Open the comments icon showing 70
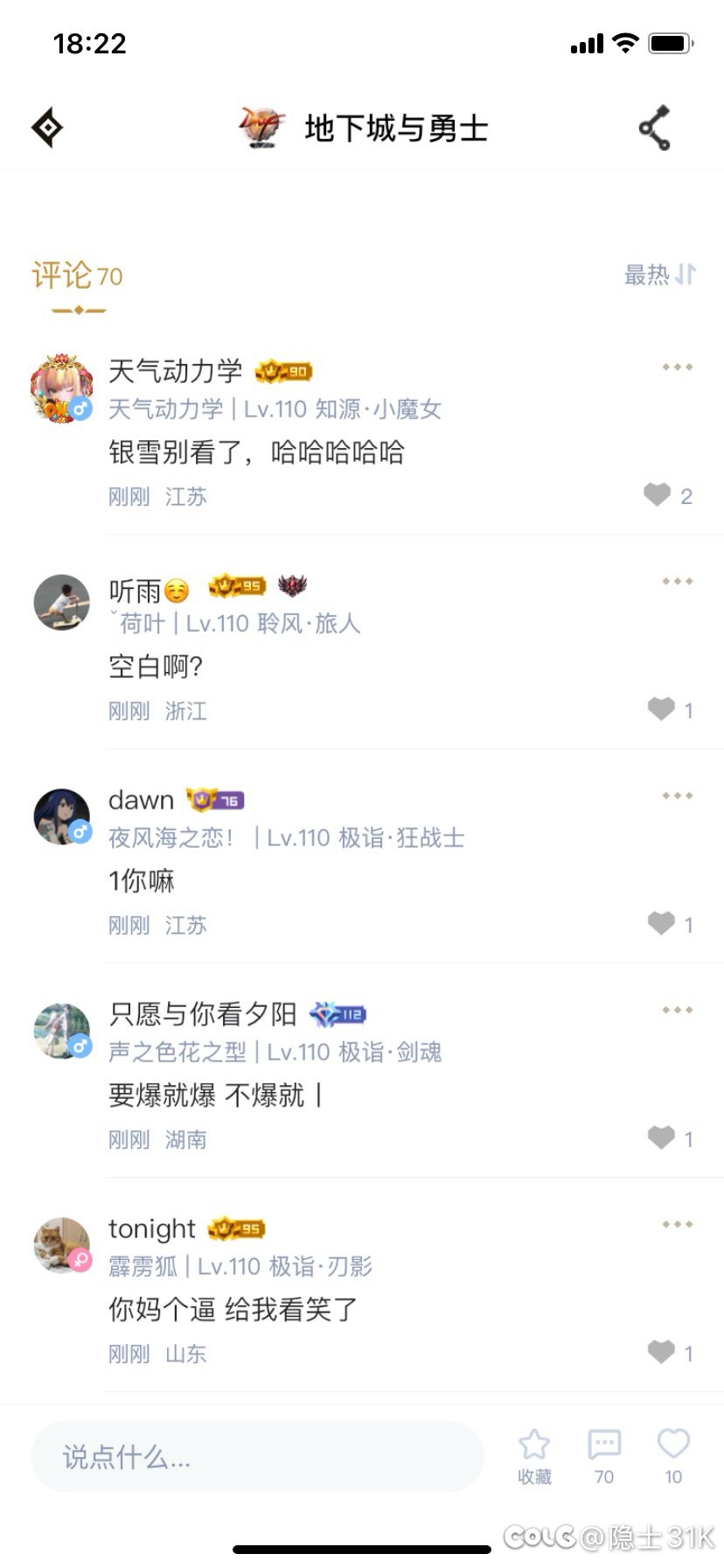 click(x=604, y=1456)
